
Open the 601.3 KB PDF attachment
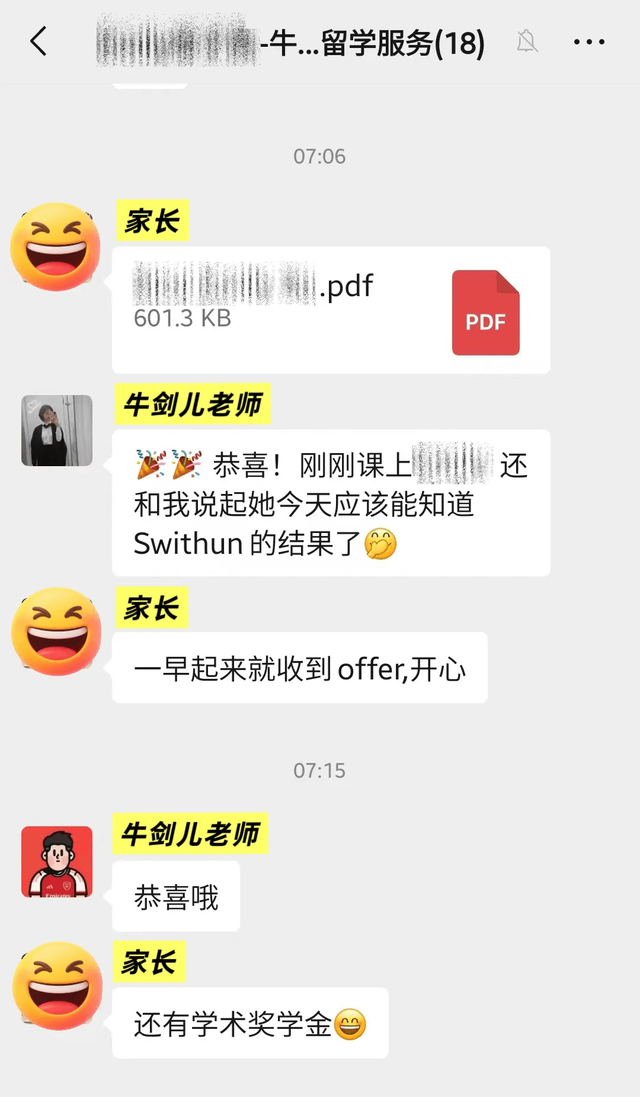(x=330, y=310)
